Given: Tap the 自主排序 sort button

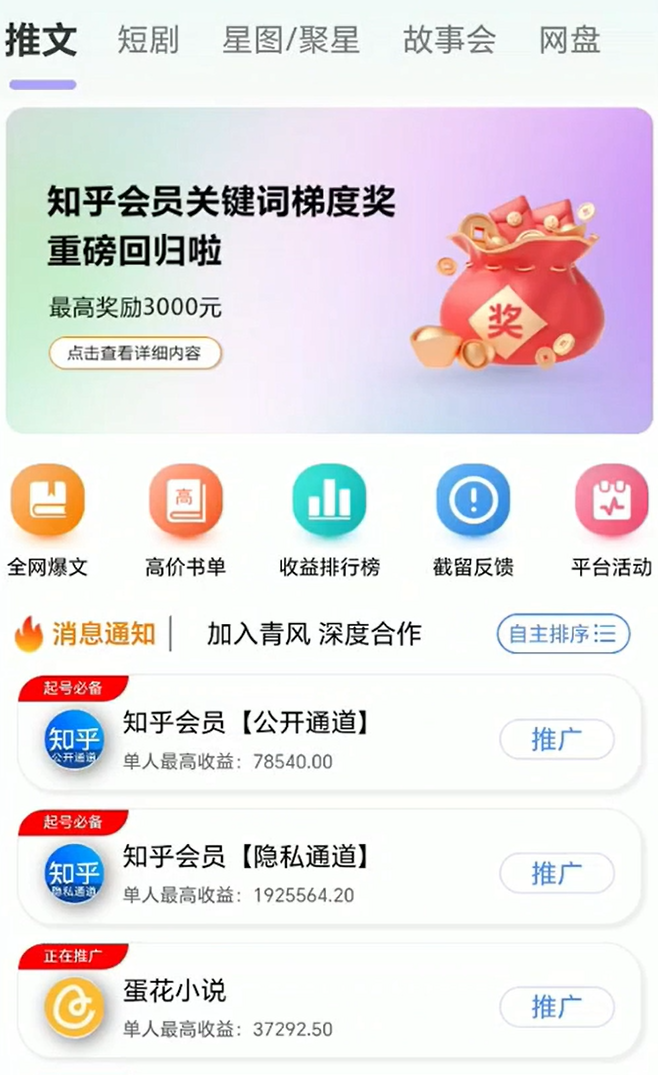Looking at the screenshot, I should pyautogui.click(x=563, y=634).
